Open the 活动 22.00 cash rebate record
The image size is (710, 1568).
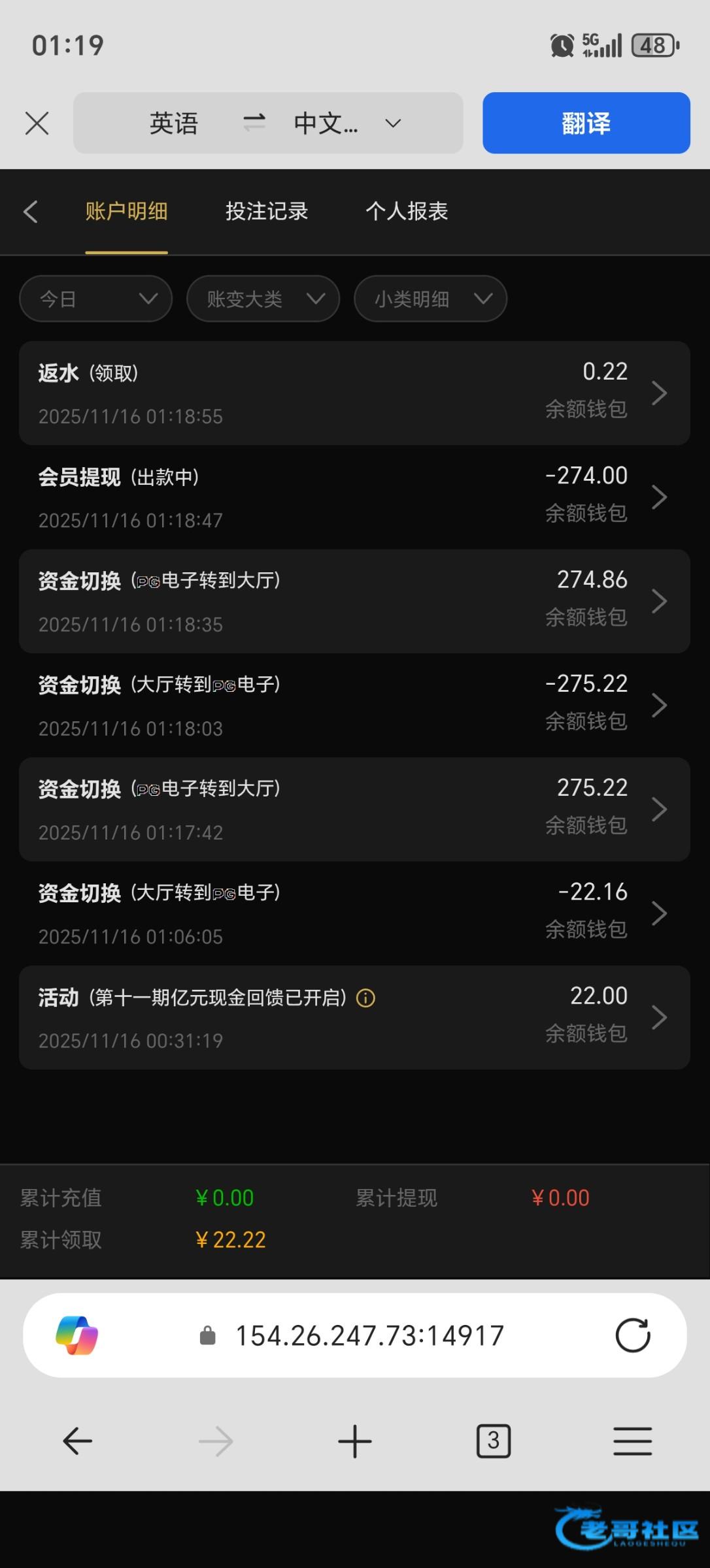pos(354,1017)
